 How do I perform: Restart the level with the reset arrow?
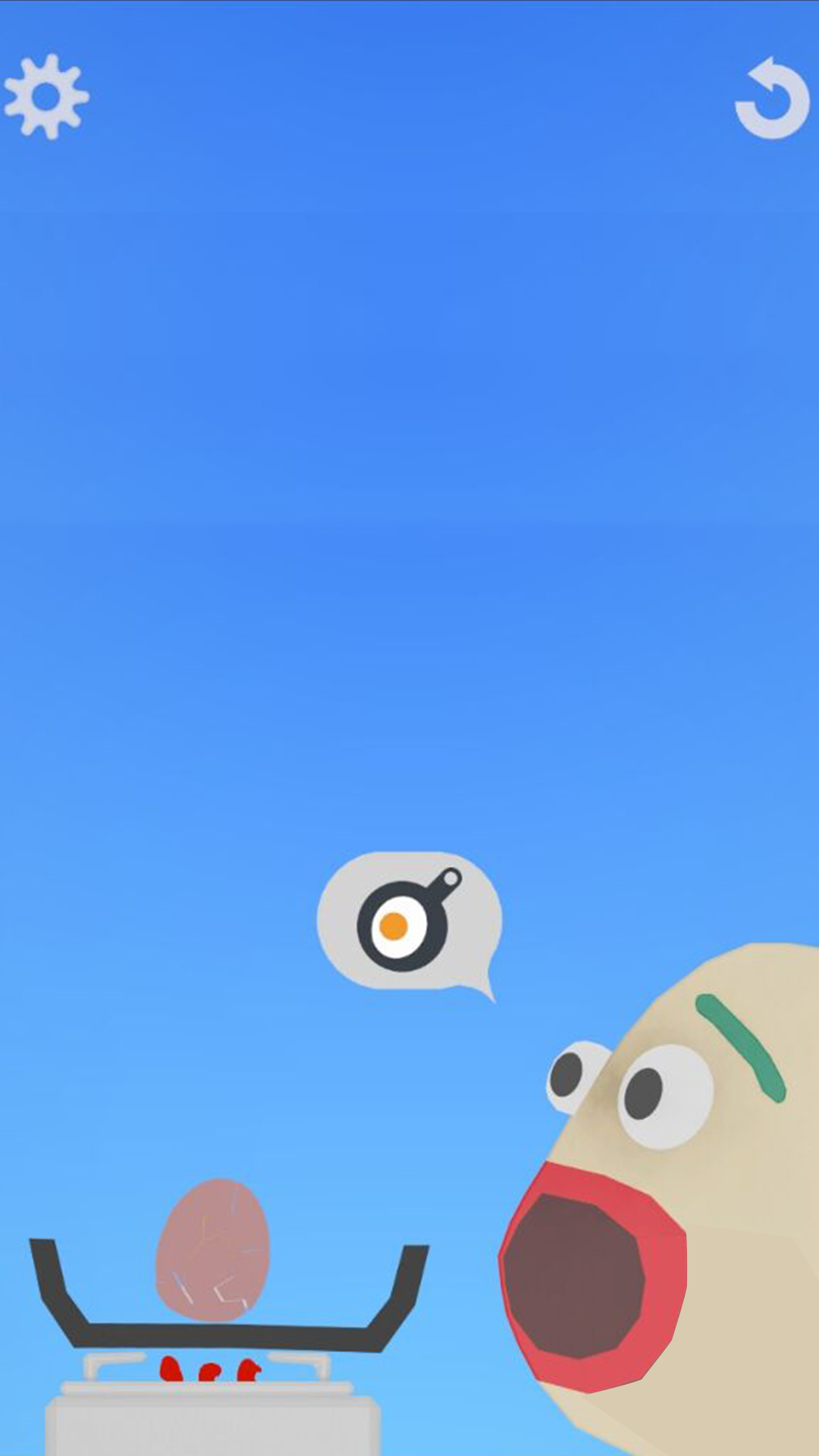click(x=773, y=99)
